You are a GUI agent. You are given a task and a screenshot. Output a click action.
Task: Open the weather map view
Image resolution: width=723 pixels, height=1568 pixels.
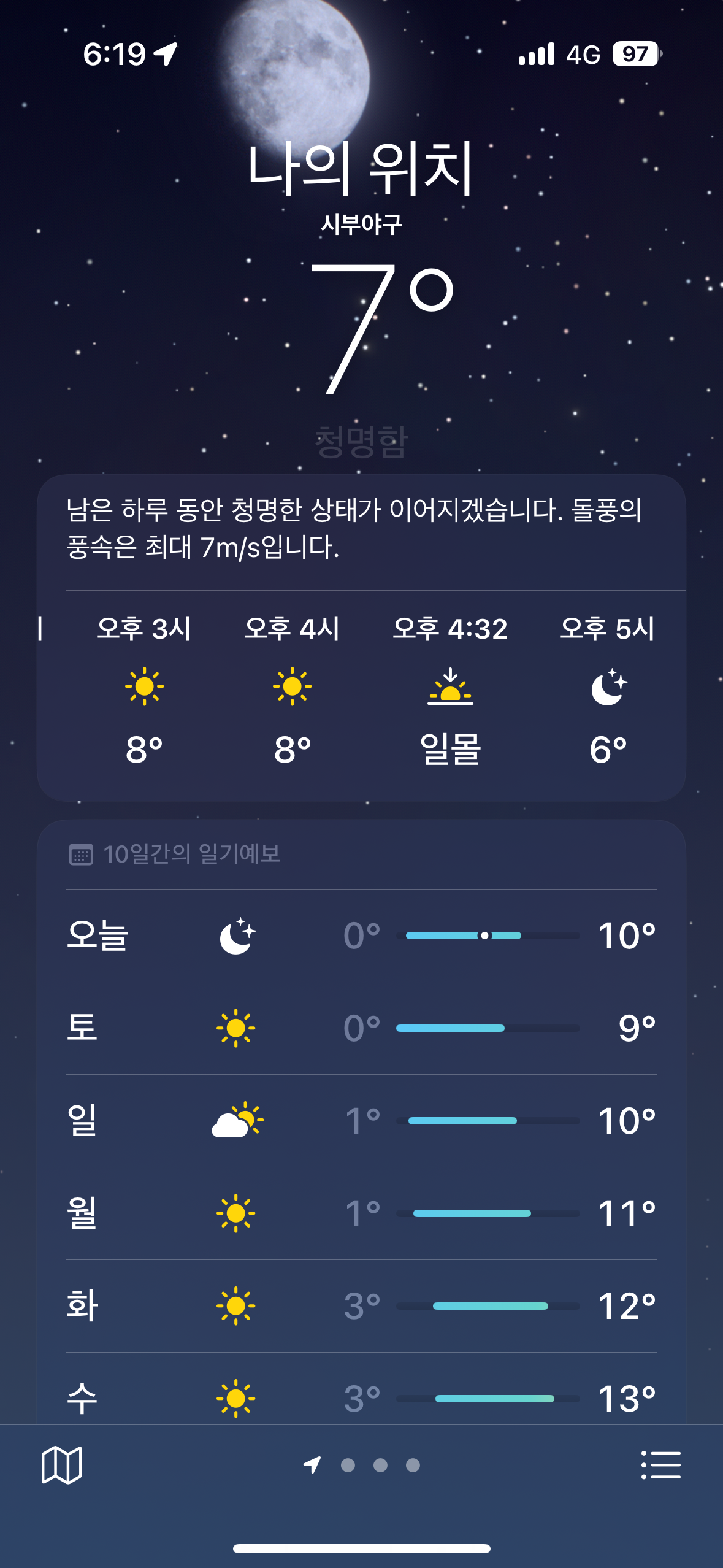click(61, 1465)
